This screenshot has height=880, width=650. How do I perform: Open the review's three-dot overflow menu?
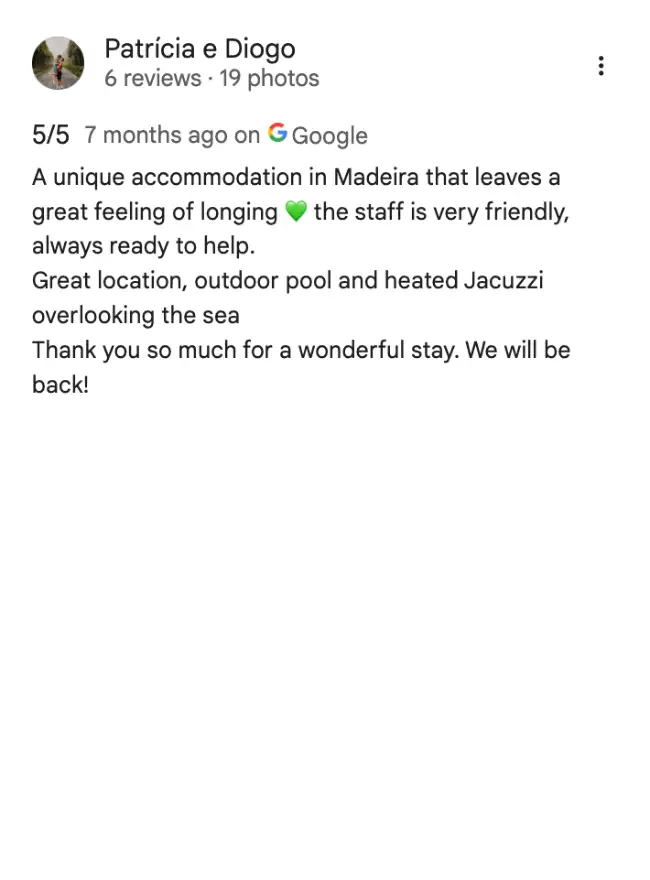pos(600,66)
